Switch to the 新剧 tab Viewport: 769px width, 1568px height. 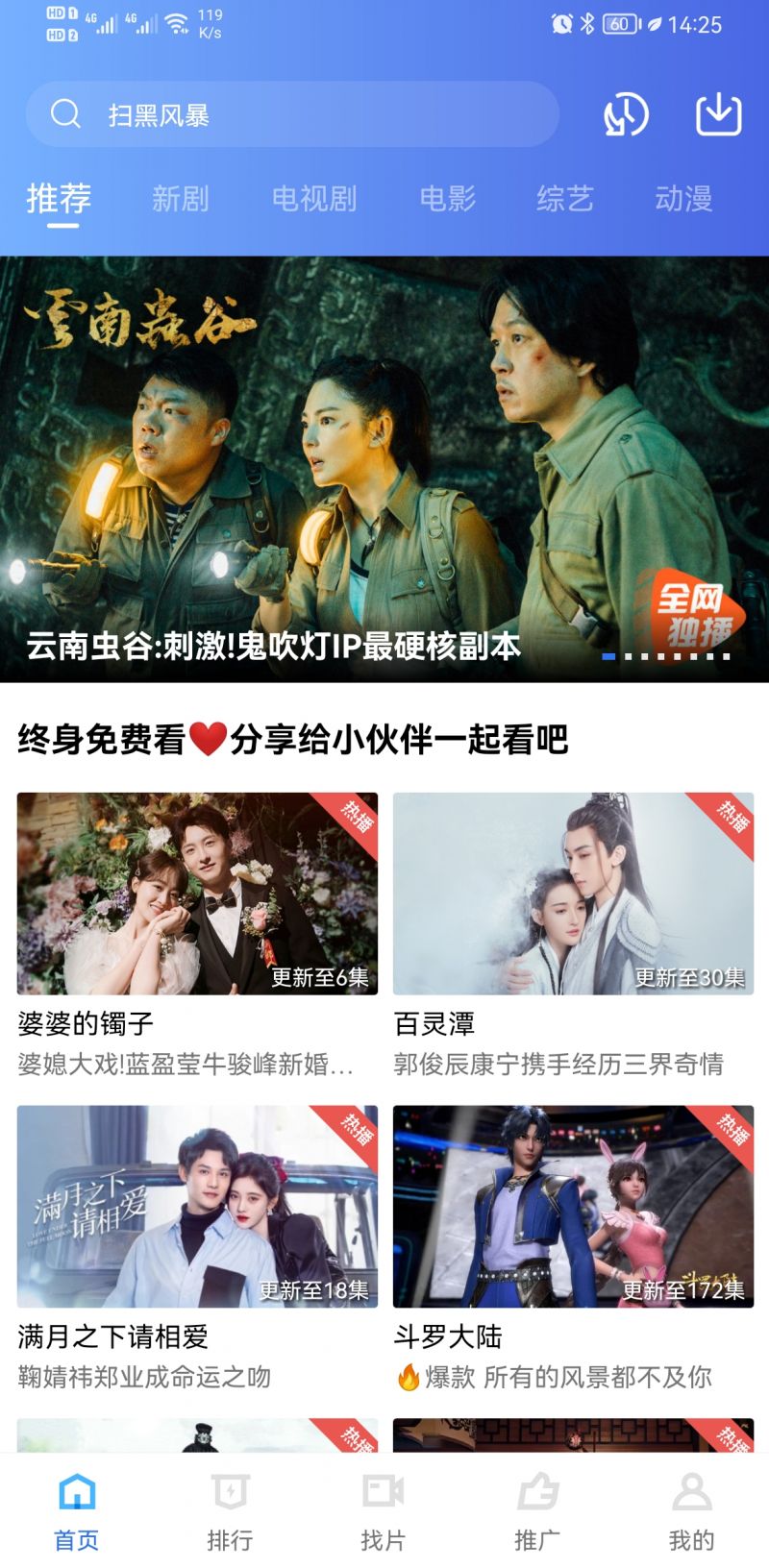180,199
